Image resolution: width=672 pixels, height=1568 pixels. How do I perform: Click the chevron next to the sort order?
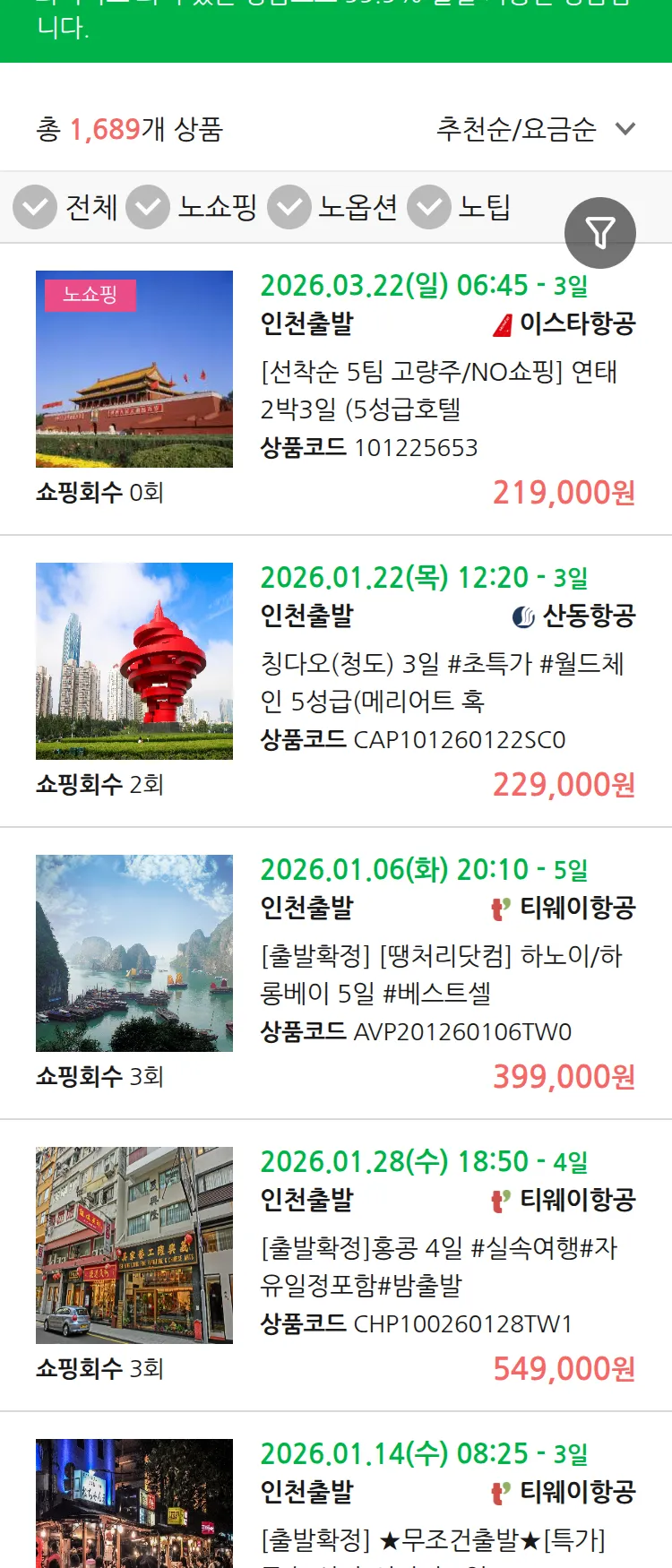pos(625,129)
